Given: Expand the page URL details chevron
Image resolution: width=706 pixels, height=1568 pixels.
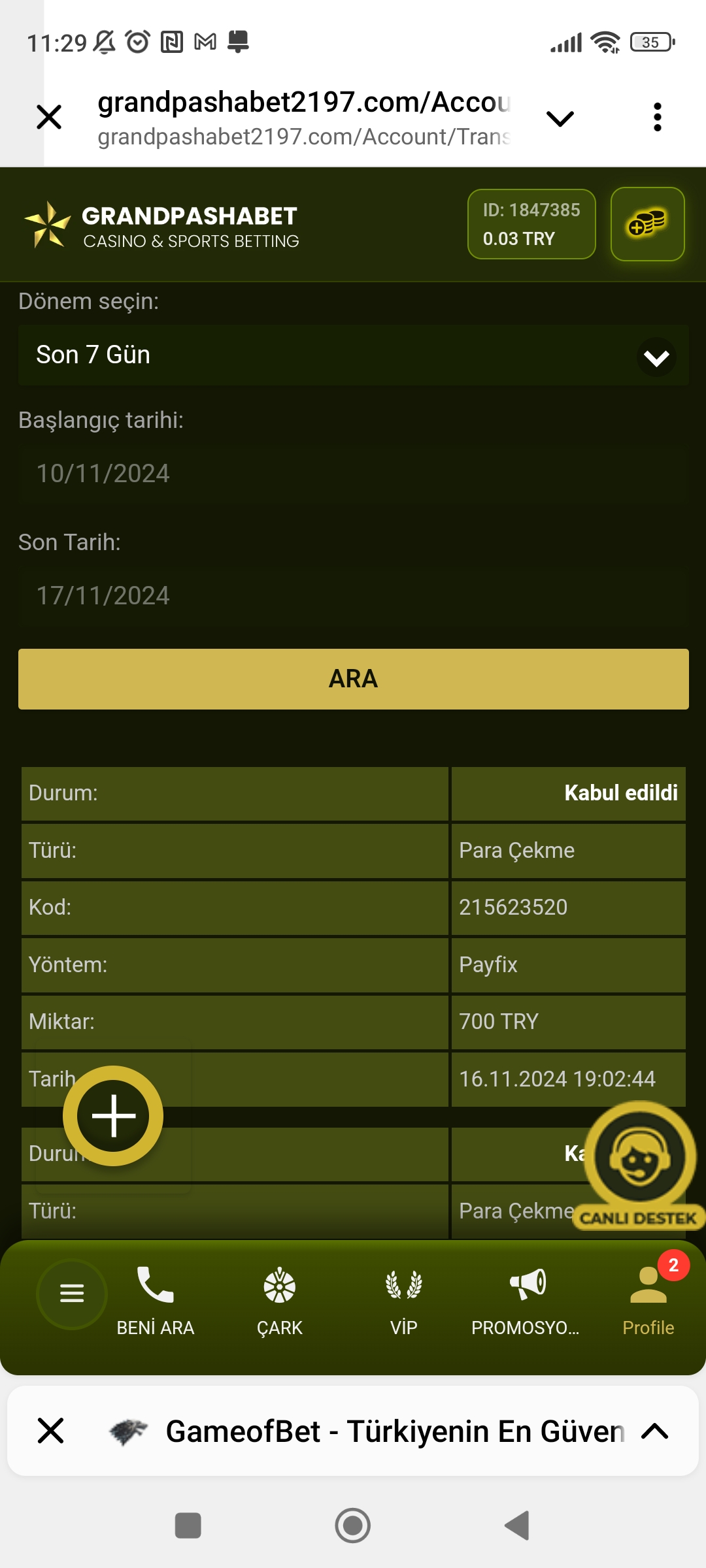Looking at the screenshot, I should pyautogui.click(x=560, y=118).
